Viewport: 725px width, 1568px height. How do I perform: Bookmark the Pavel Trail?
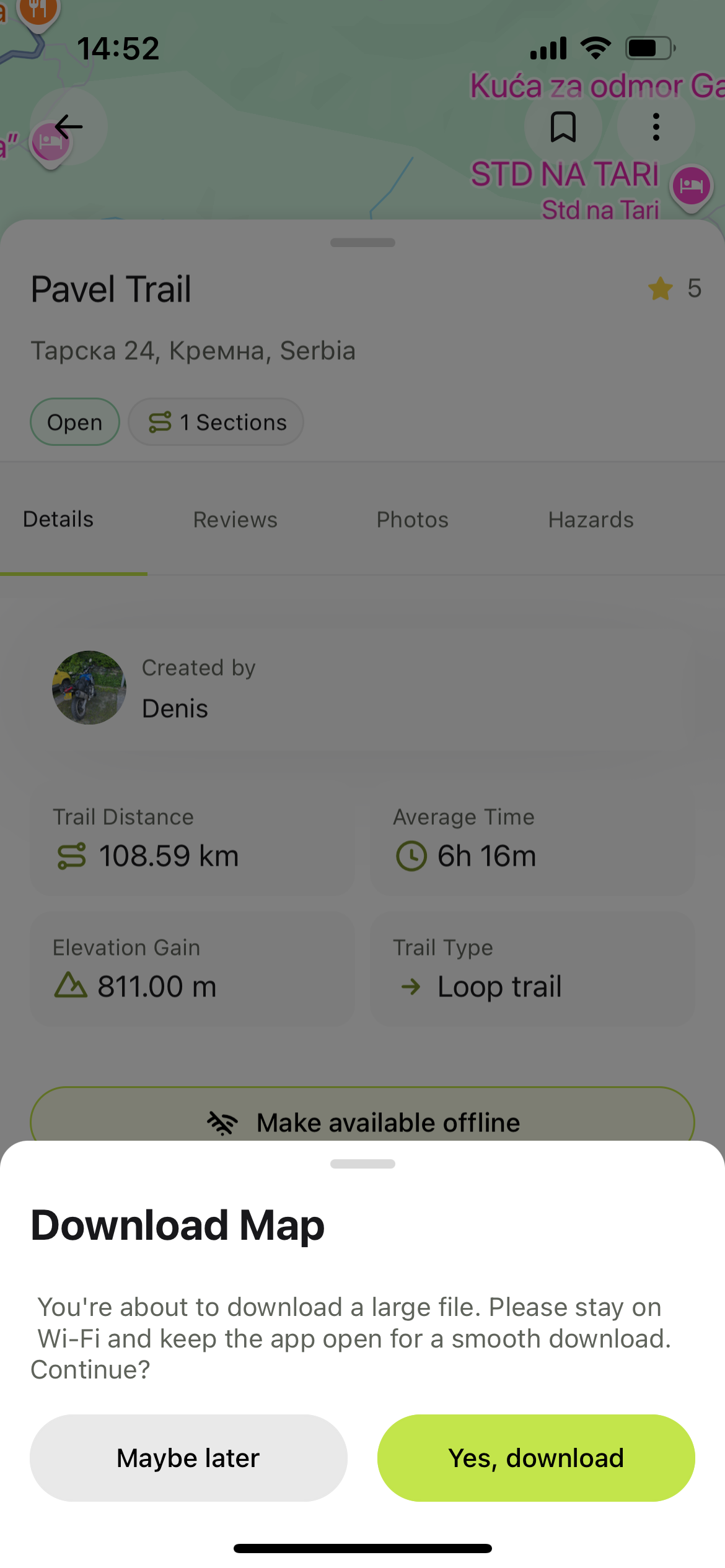click(x=563, y=127)
